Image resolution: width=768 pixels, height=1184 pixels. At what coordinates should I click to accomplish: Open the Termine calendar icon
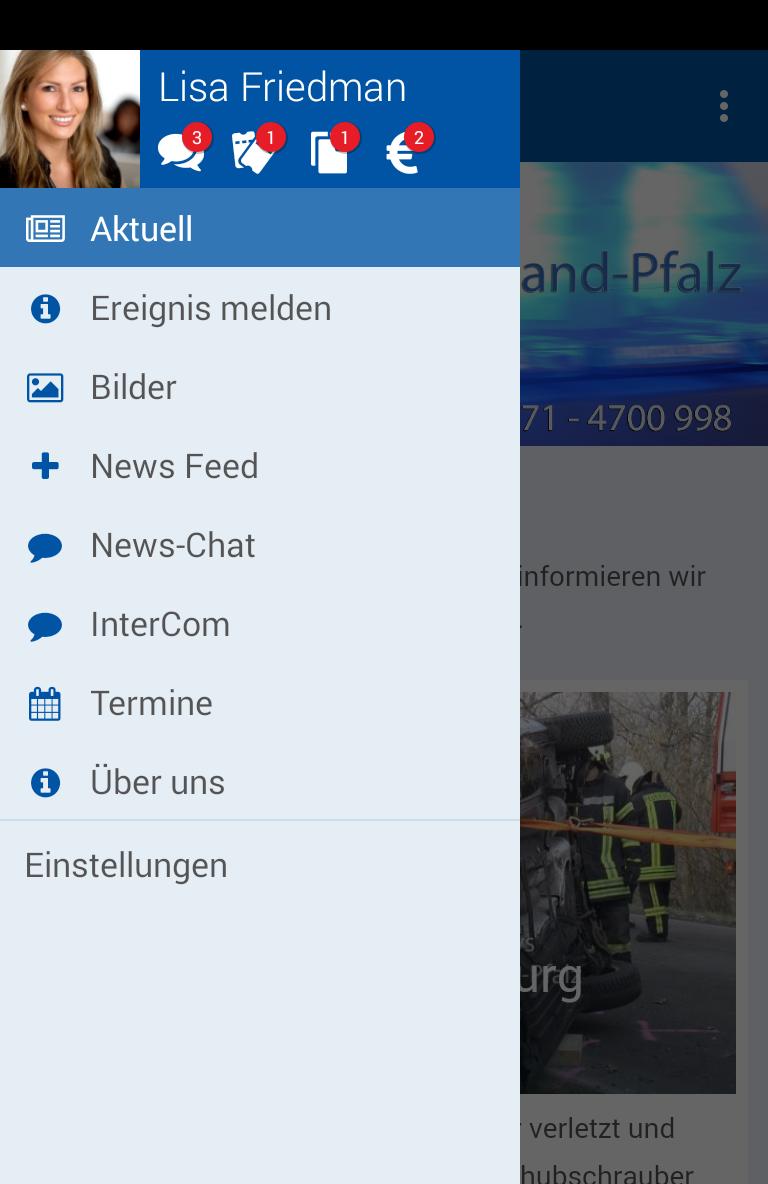tap(44, 703)
